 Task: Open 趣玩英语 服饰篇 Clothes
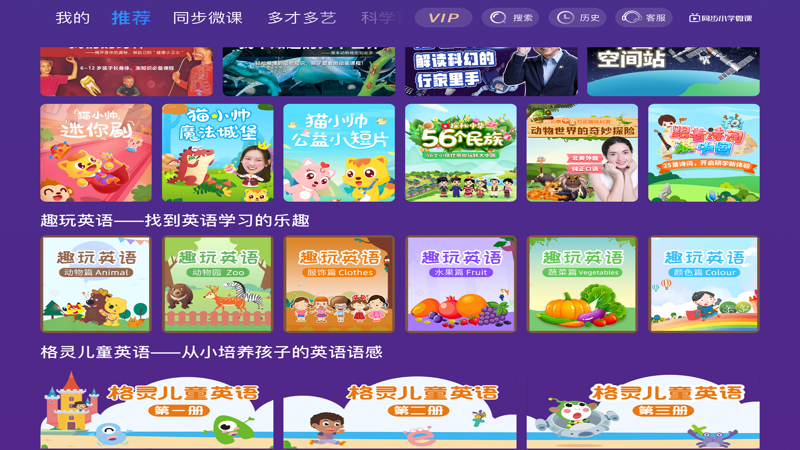(339, 284)
